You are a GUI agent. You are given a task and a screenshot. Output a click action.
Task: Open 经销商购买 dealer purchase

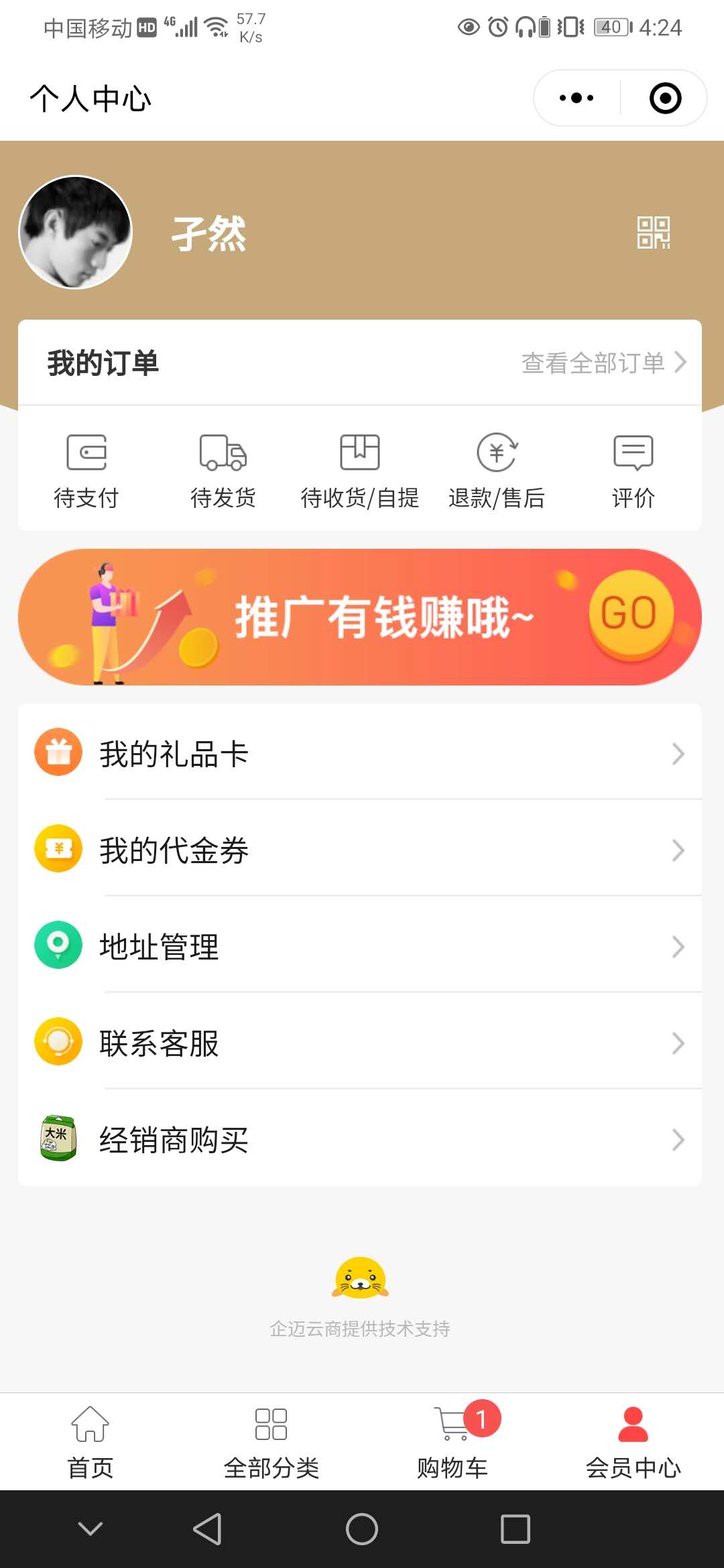click(x=360, y=1139)
